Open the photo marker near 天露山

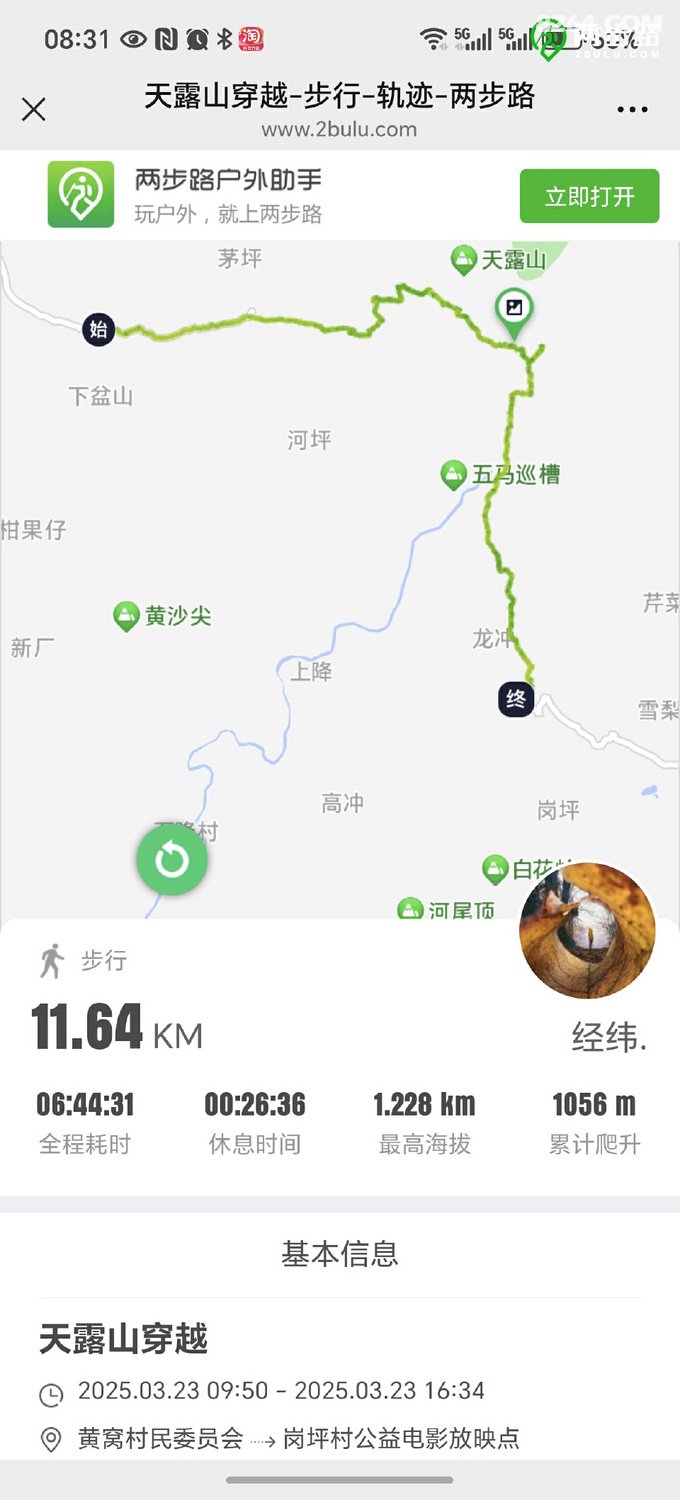[514, 308]
